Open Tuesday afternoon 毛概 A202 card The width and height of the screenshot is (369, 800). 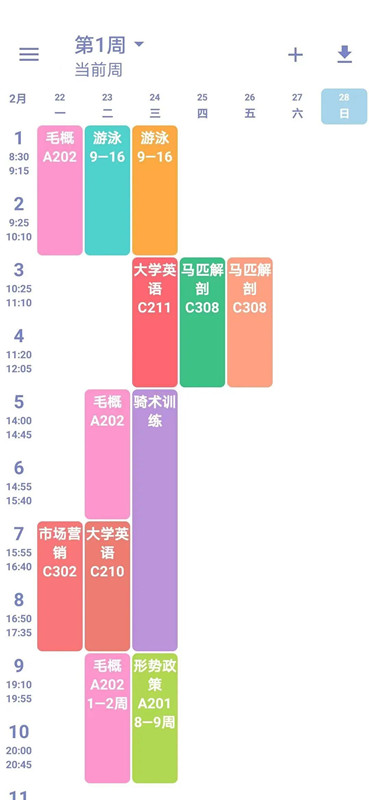(x=107, y=454)
